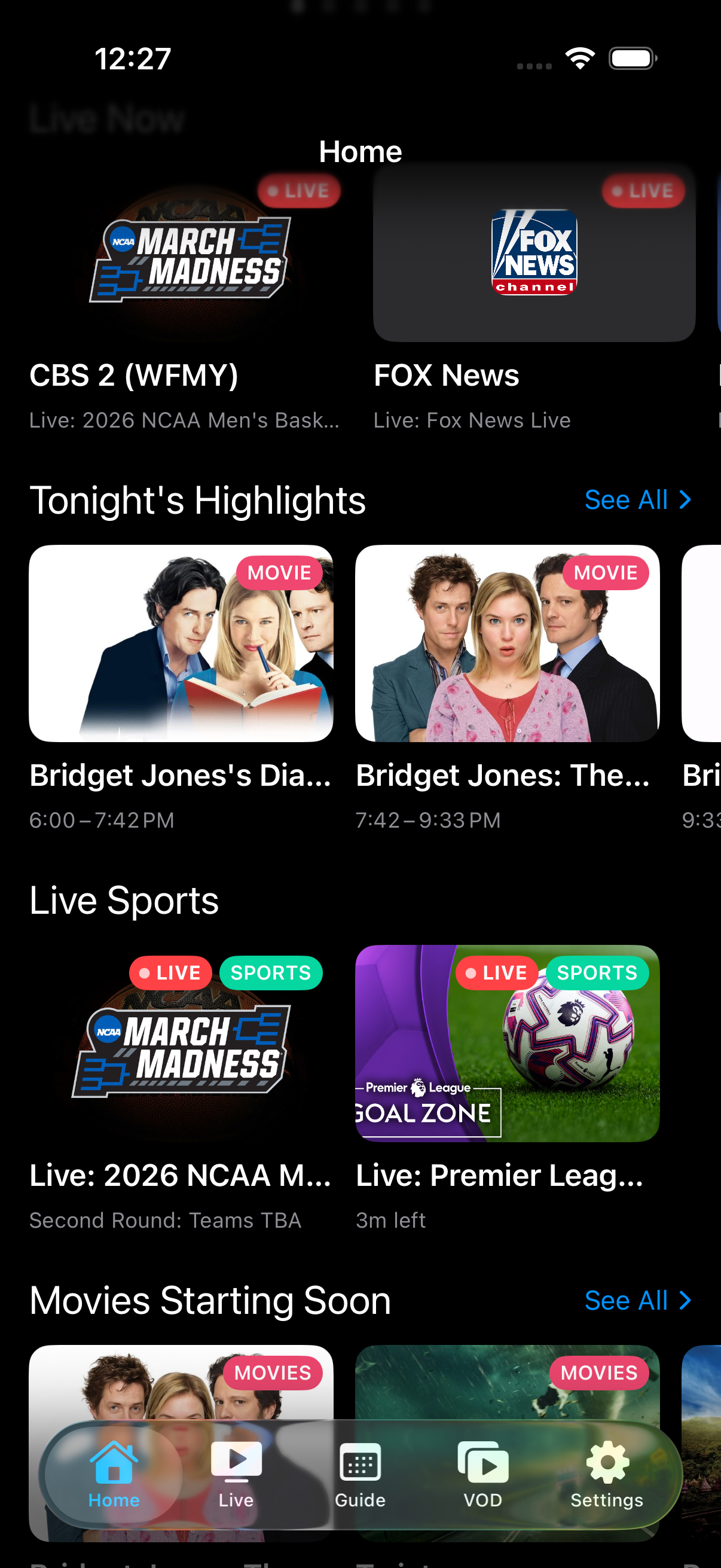
Task: Switch to the Guide tab
Action: pos(359,1473)
